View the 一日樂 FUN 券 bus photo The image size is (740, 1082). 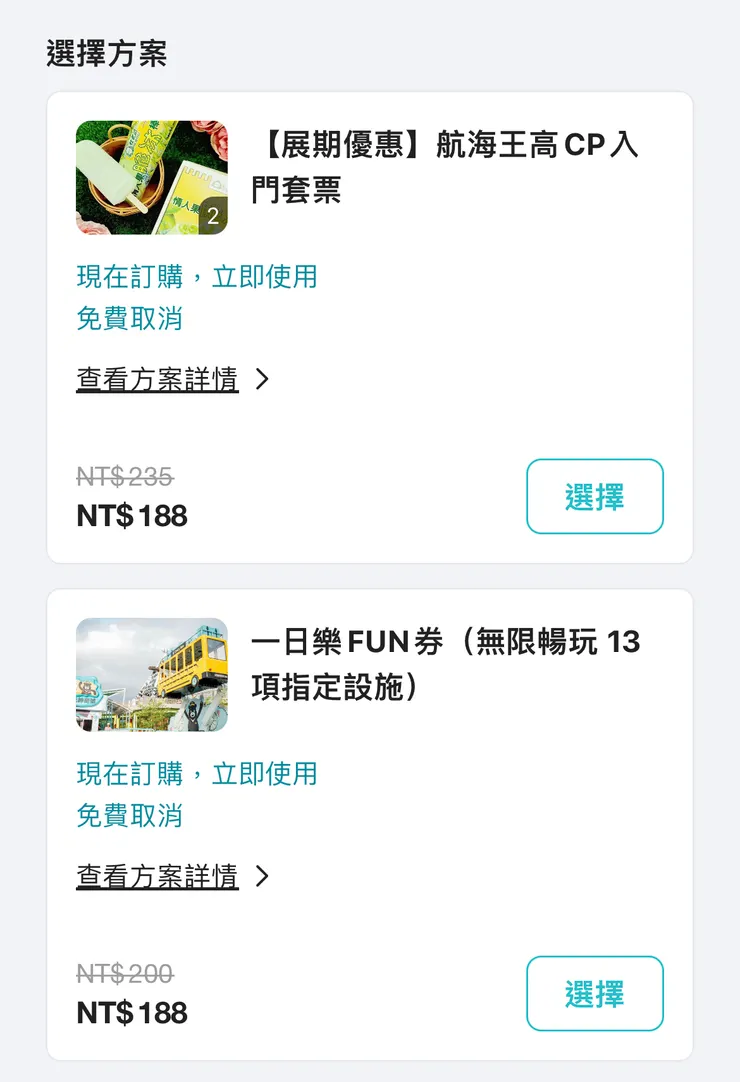[151, 675]
